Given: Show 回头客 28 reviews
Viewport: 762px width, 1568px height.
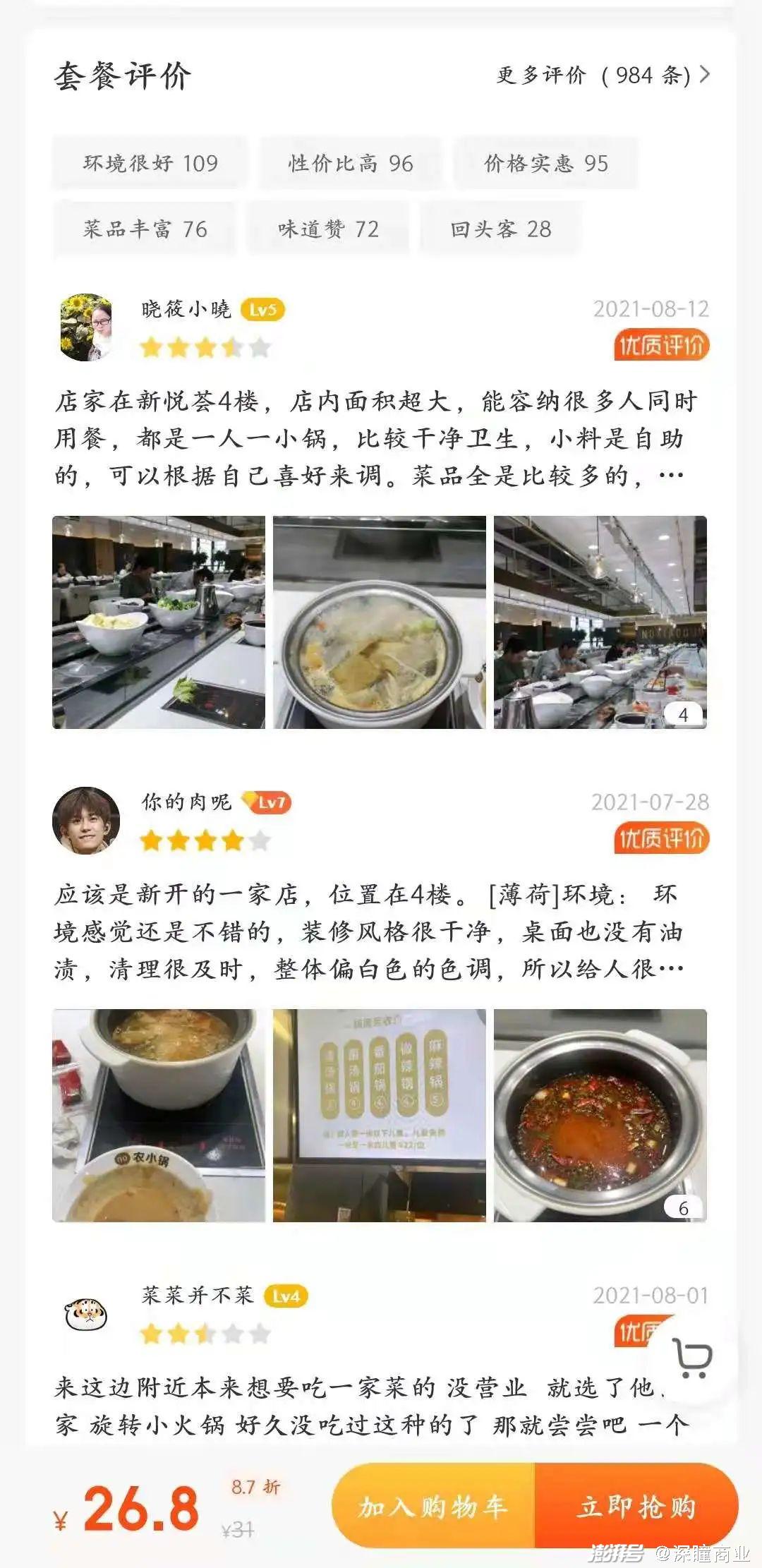Looking at the screenshot, I should pyautogui.click(x=501, y=229).
